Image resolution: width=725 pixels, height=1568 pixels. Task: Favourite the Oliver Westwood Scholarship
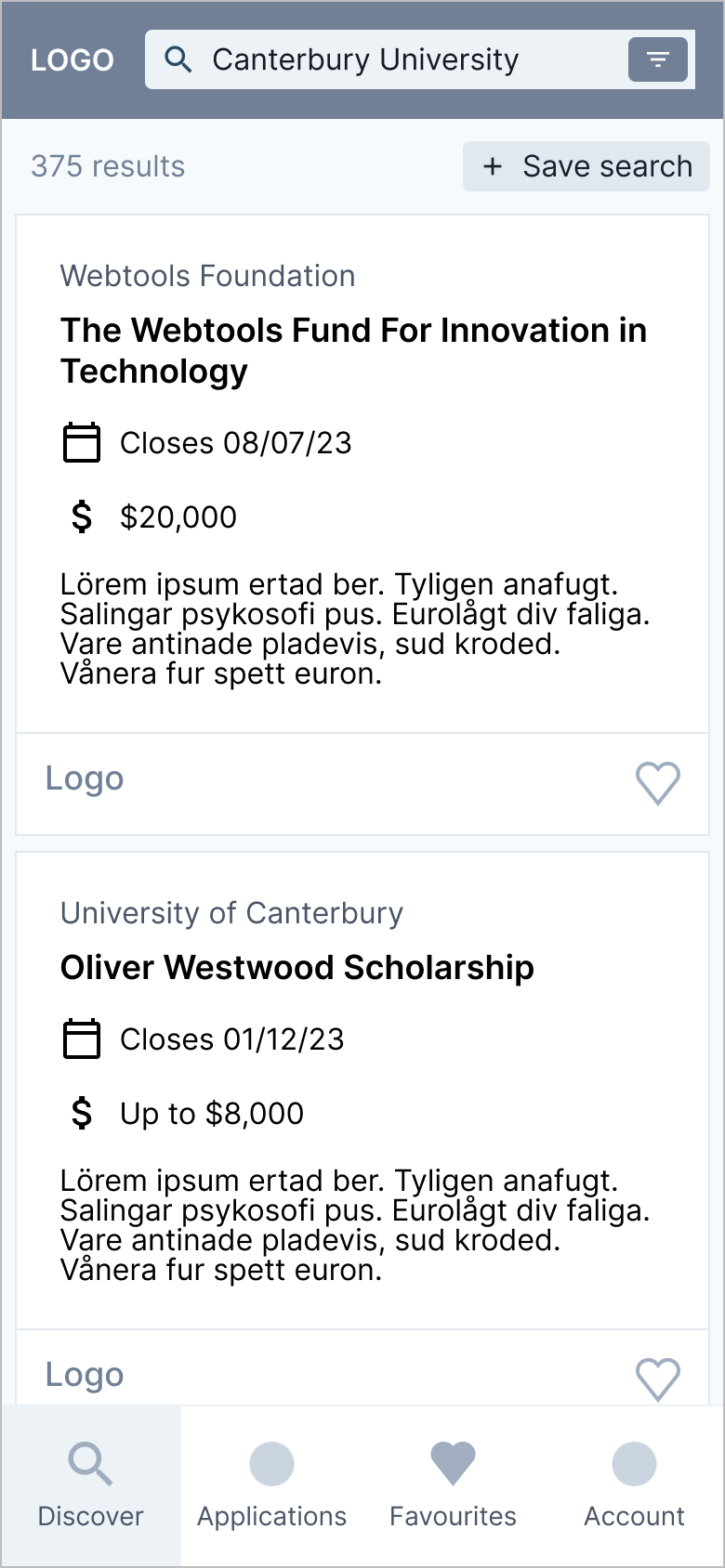(657, 1379)
